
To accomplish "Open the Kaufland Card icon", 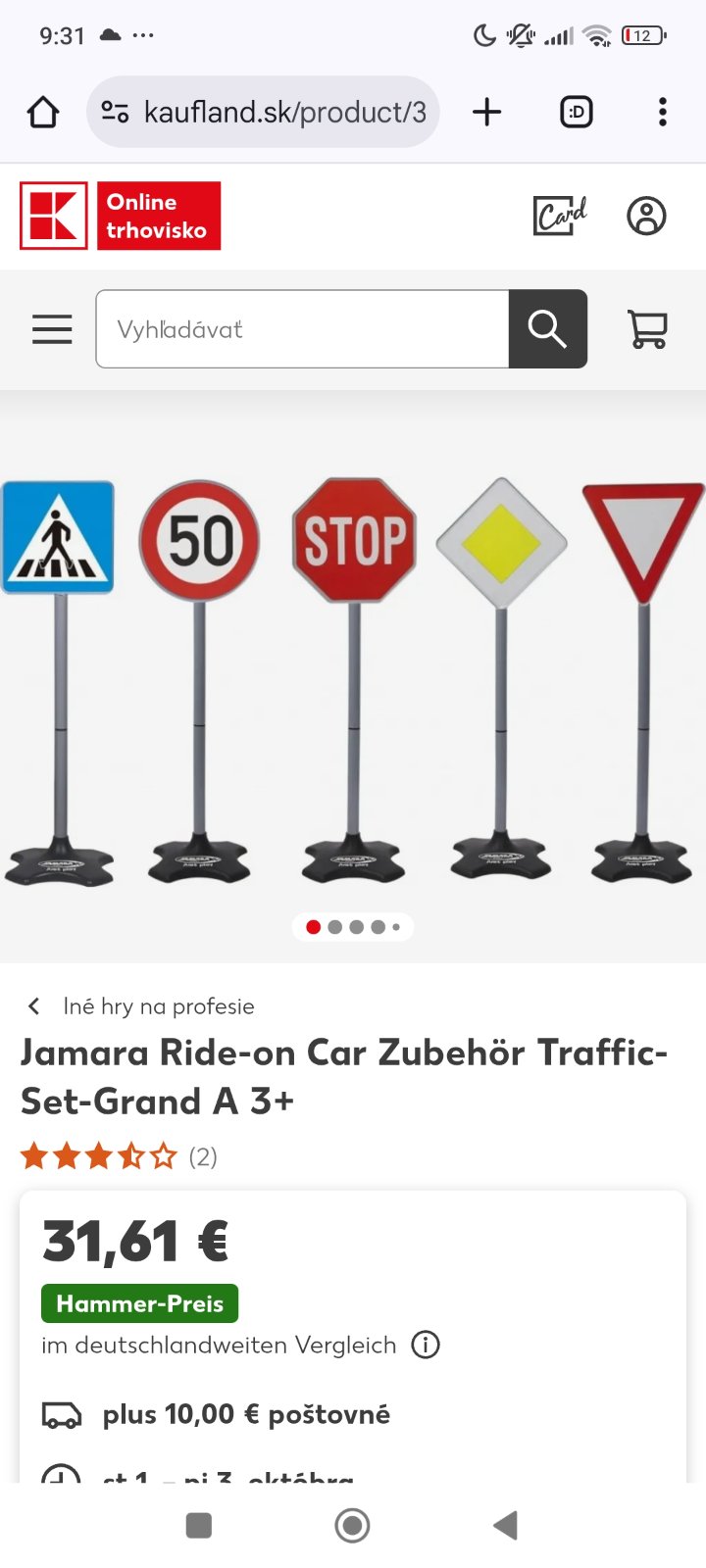I will pyautogui.click(x=559, y=216).
